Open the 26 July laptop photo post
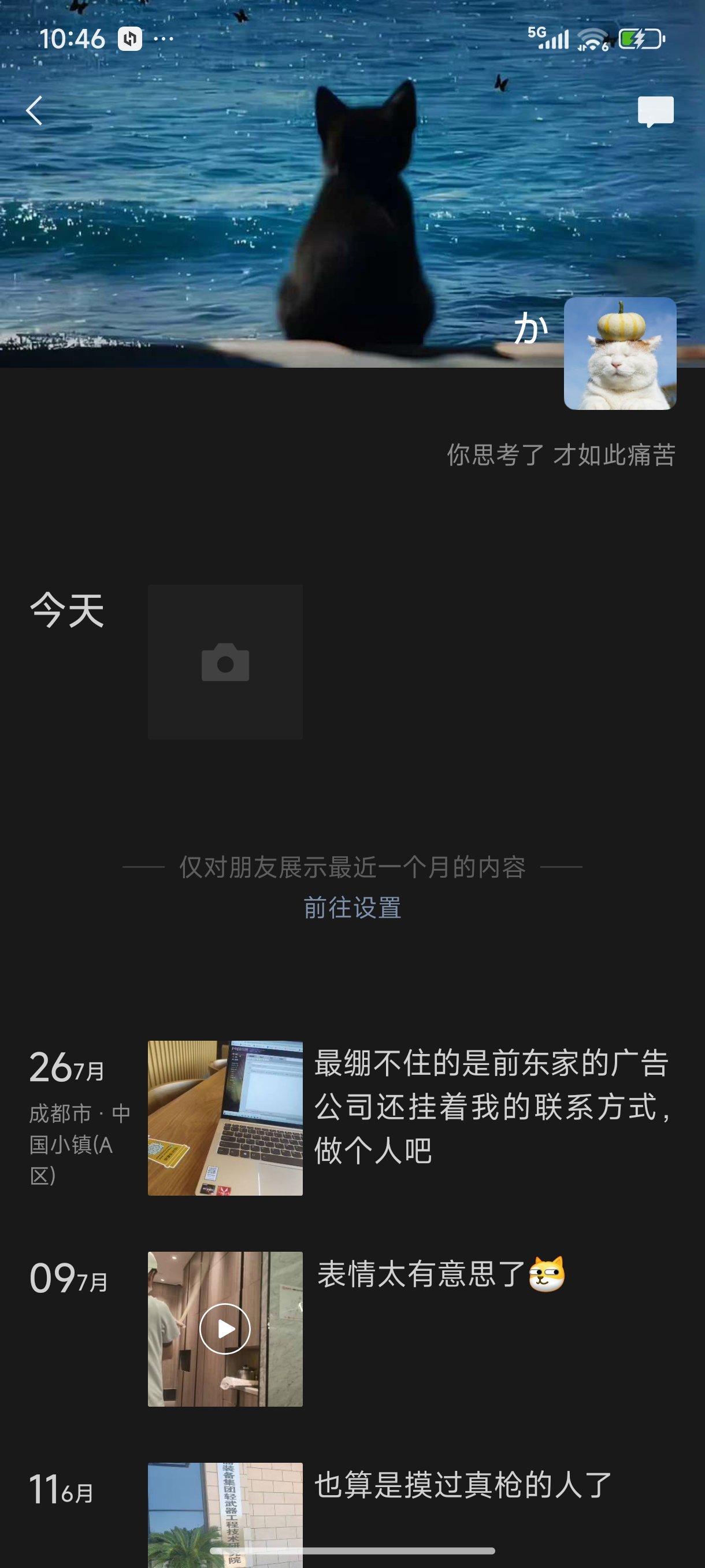 pyautogui.click(x=225, y=1118)
